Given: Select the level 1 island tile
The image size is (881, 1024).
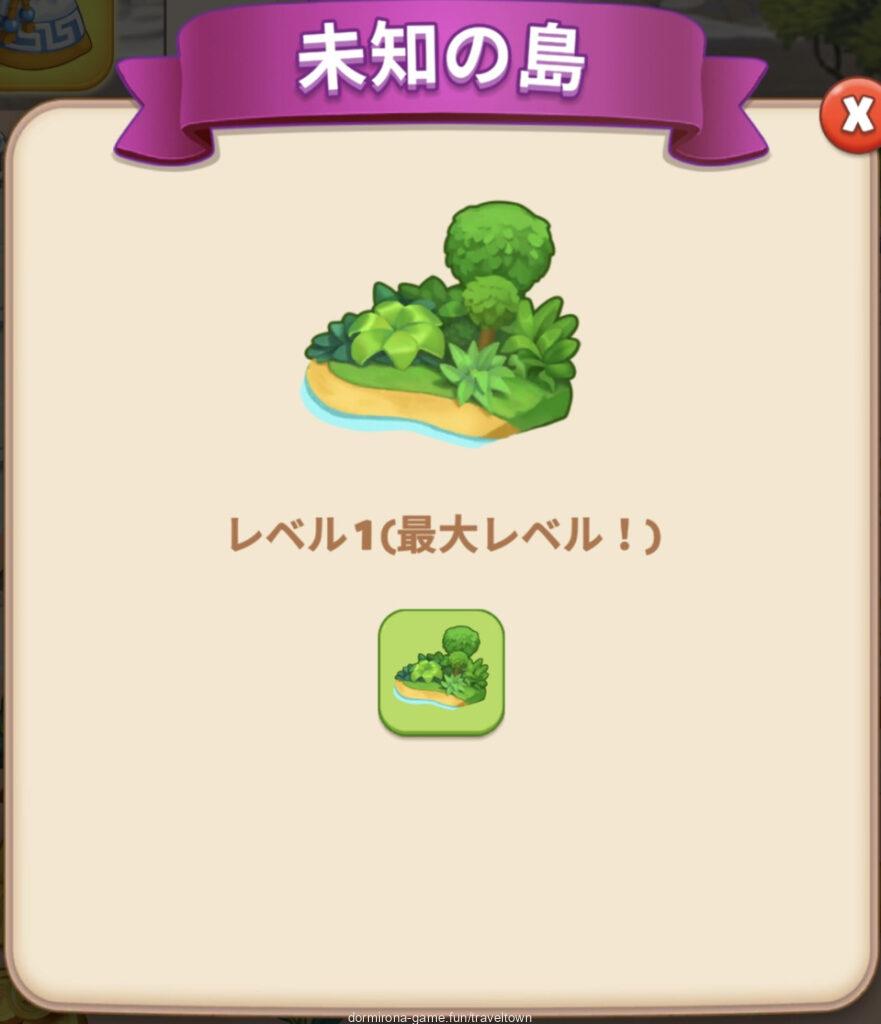Looking at the screenshot, I should pos(441,672).
